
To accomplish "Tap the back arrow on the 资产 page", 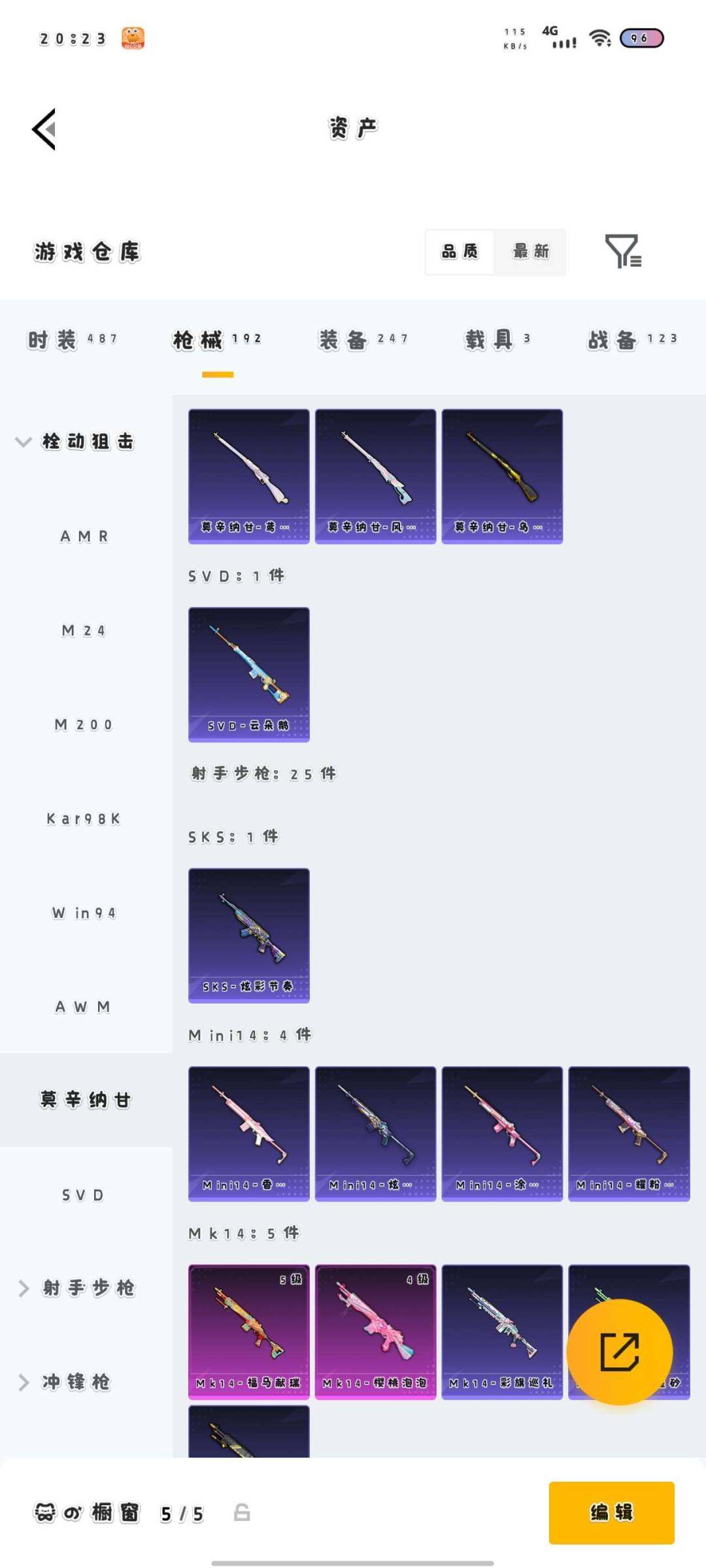I will [x=43, y=129].
